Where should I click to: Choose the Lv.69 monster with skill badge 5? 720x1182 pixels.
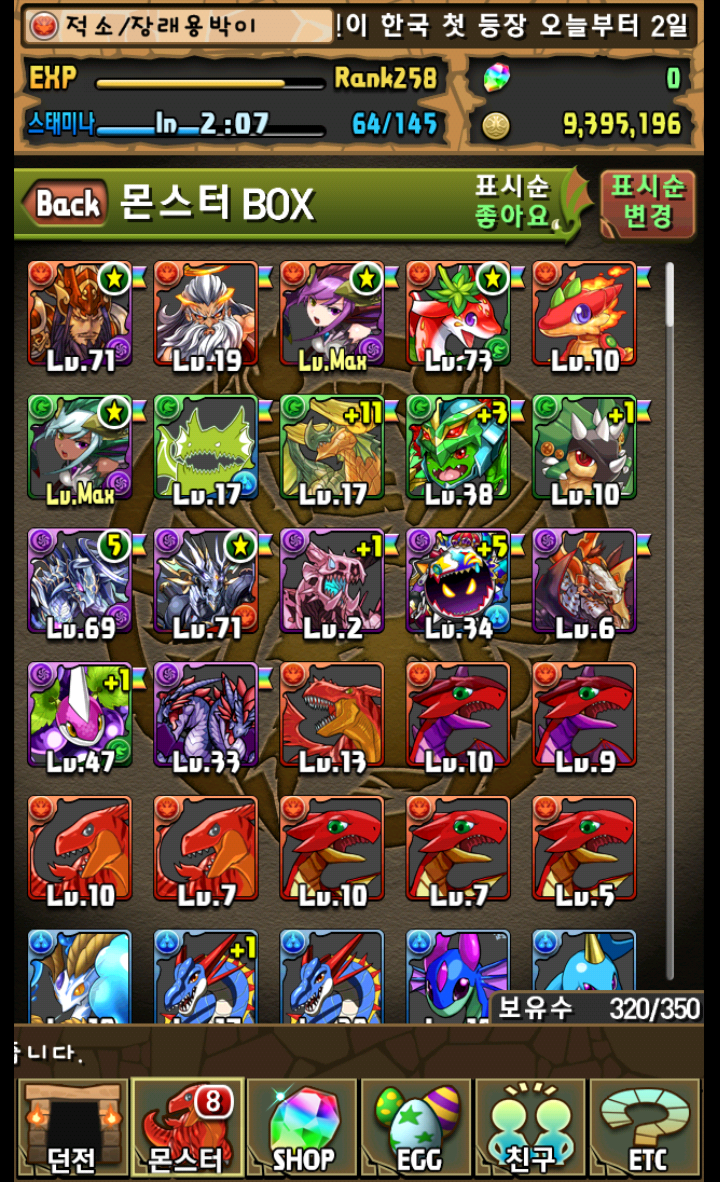[x=80, y=582]
